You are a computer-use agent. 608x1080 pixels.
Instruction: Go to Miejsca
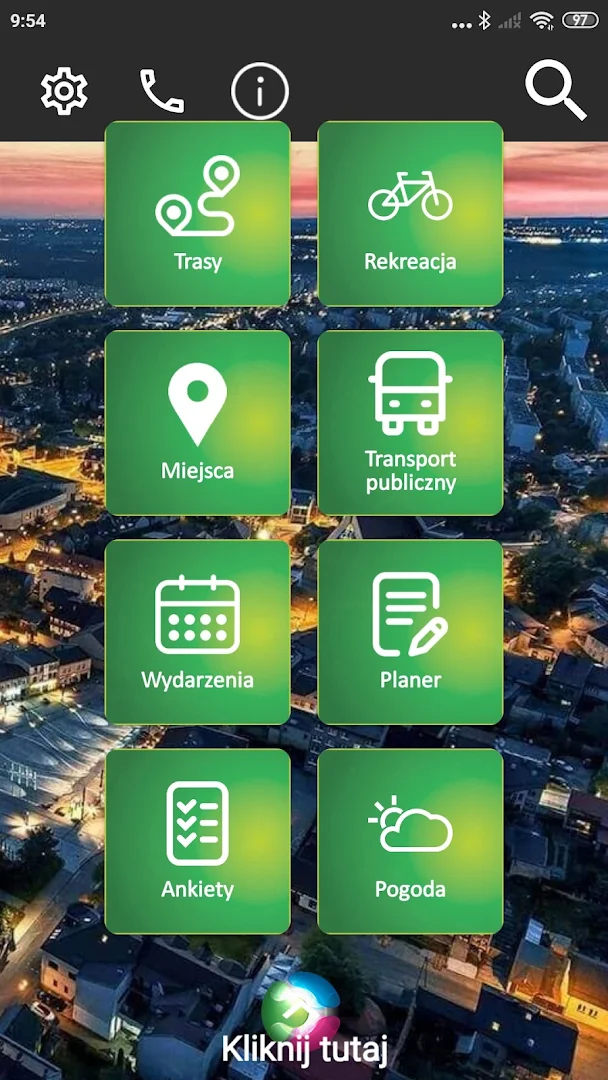(198, 423)
